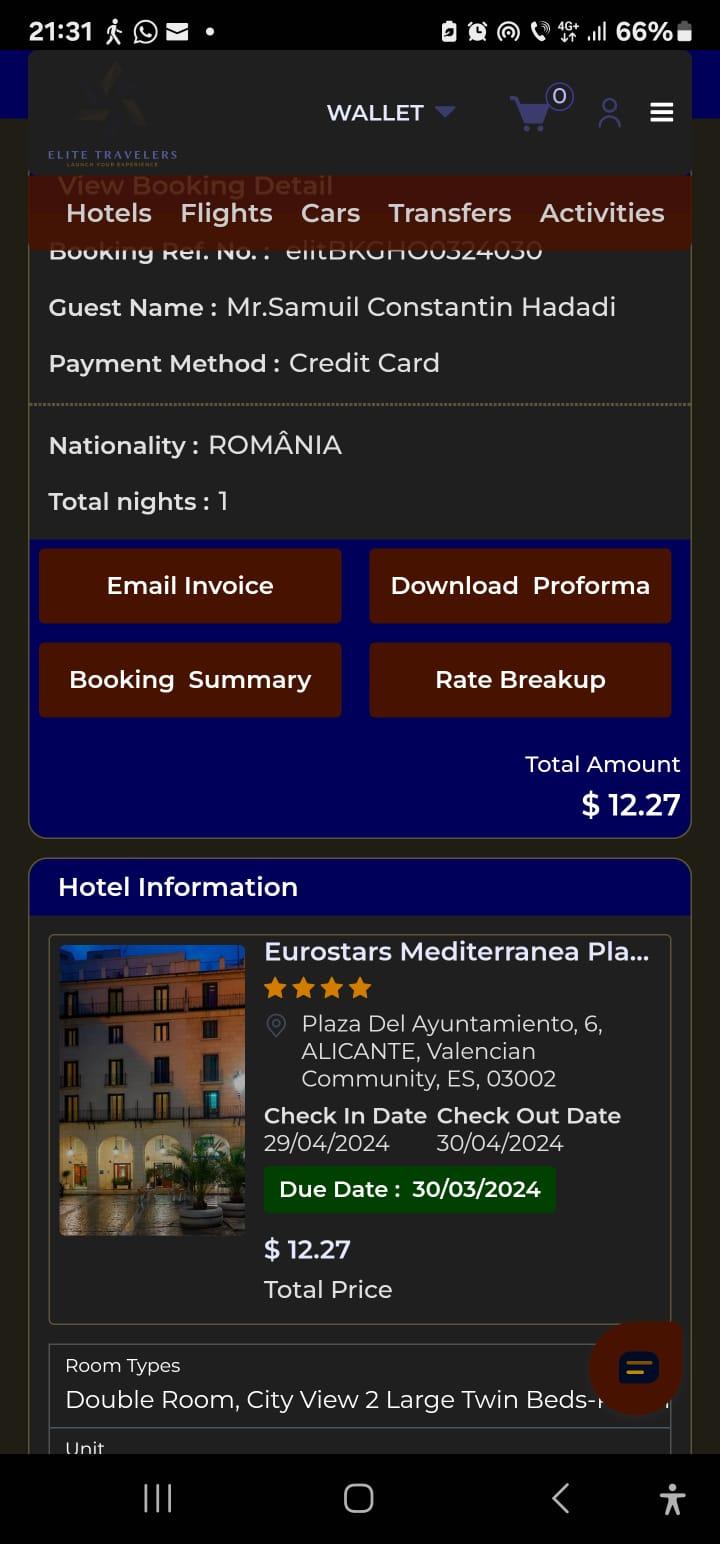Select the Transfers tab
This screenshot has width=720, height=1544.
[x=449, y=213]
